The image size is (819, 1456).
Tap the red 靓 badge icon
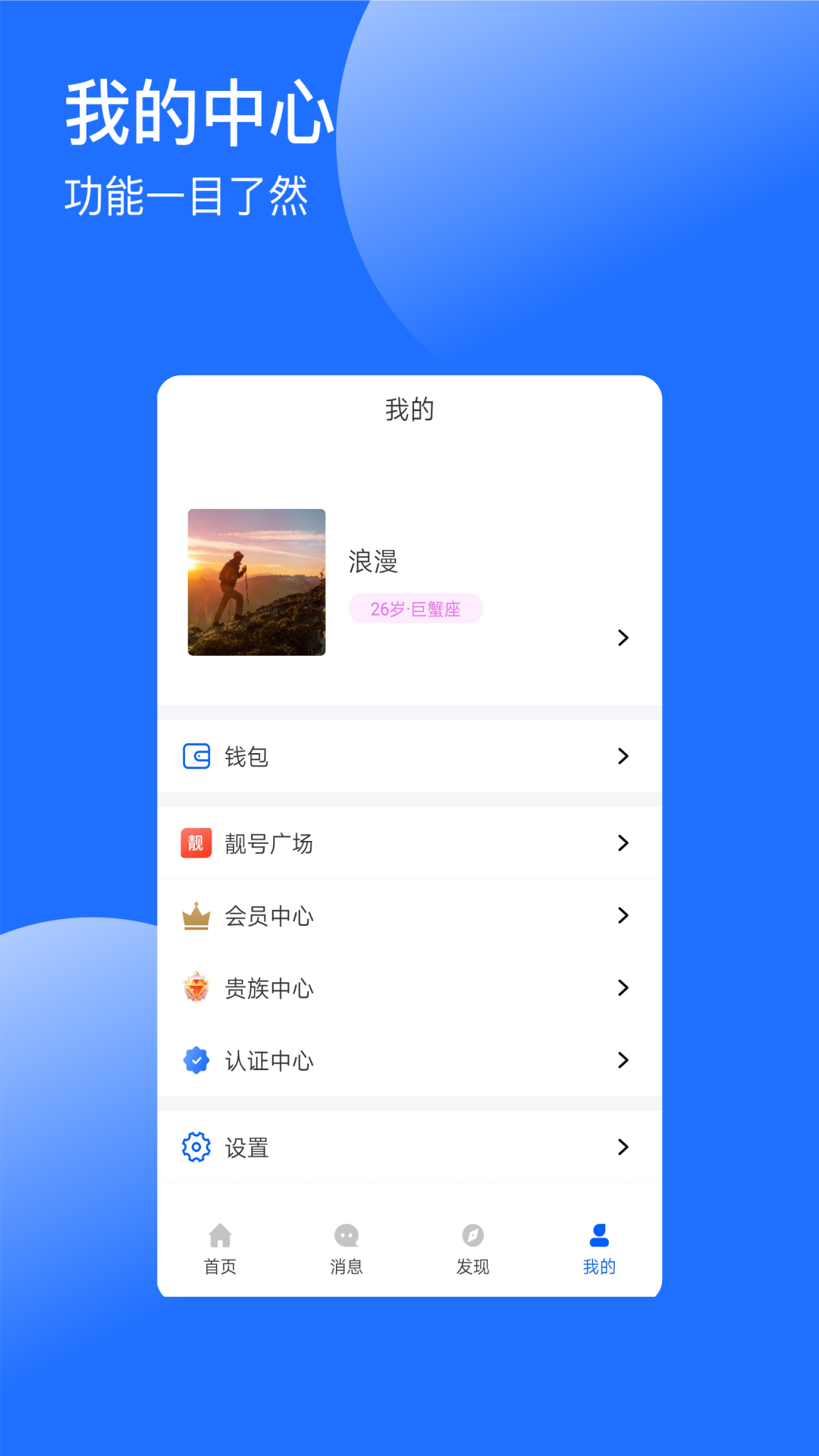196,843
